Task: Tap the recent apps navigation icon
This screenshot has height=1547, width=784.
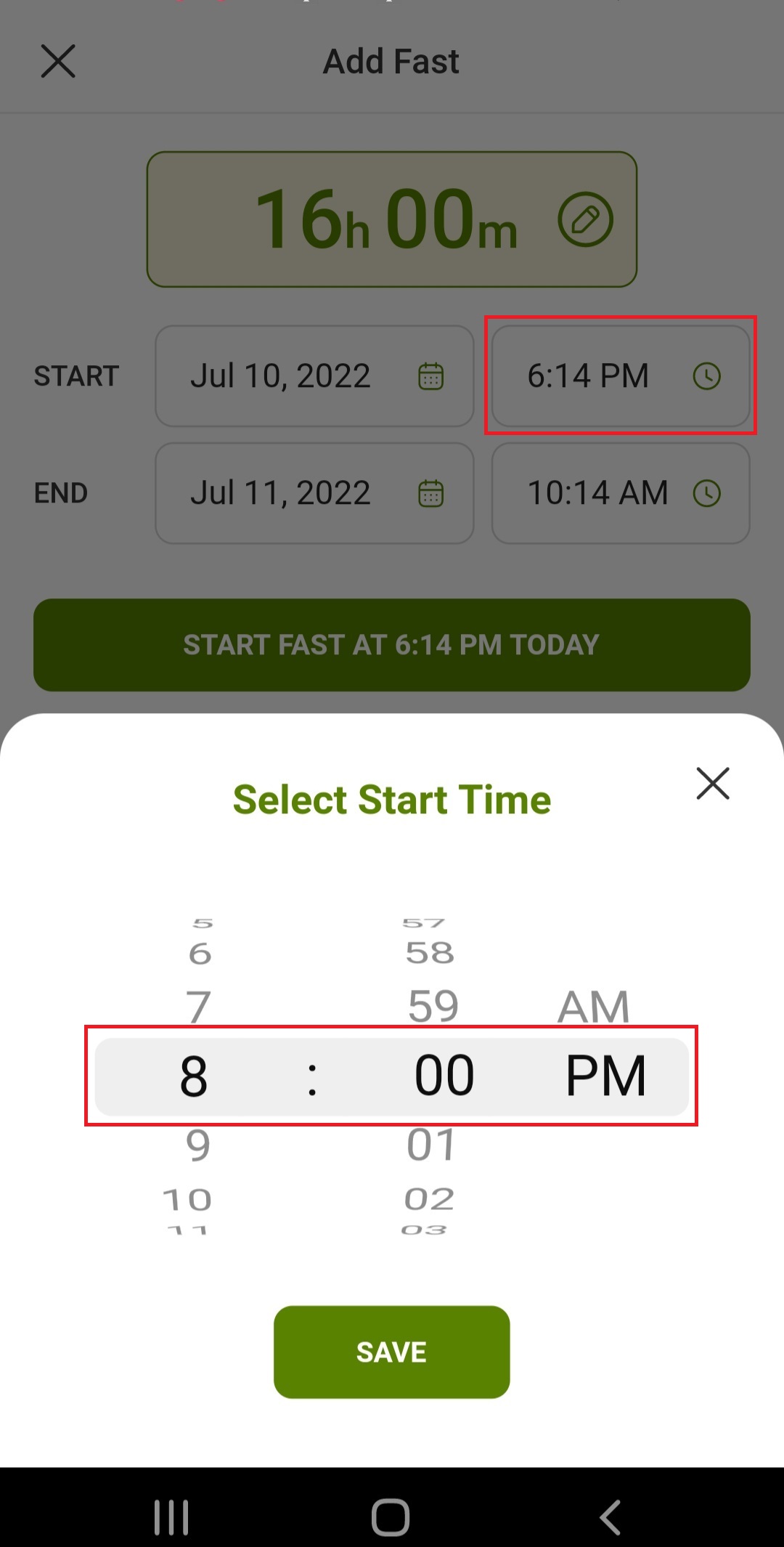Action: pyautogui.click(x=172, y=1516)
